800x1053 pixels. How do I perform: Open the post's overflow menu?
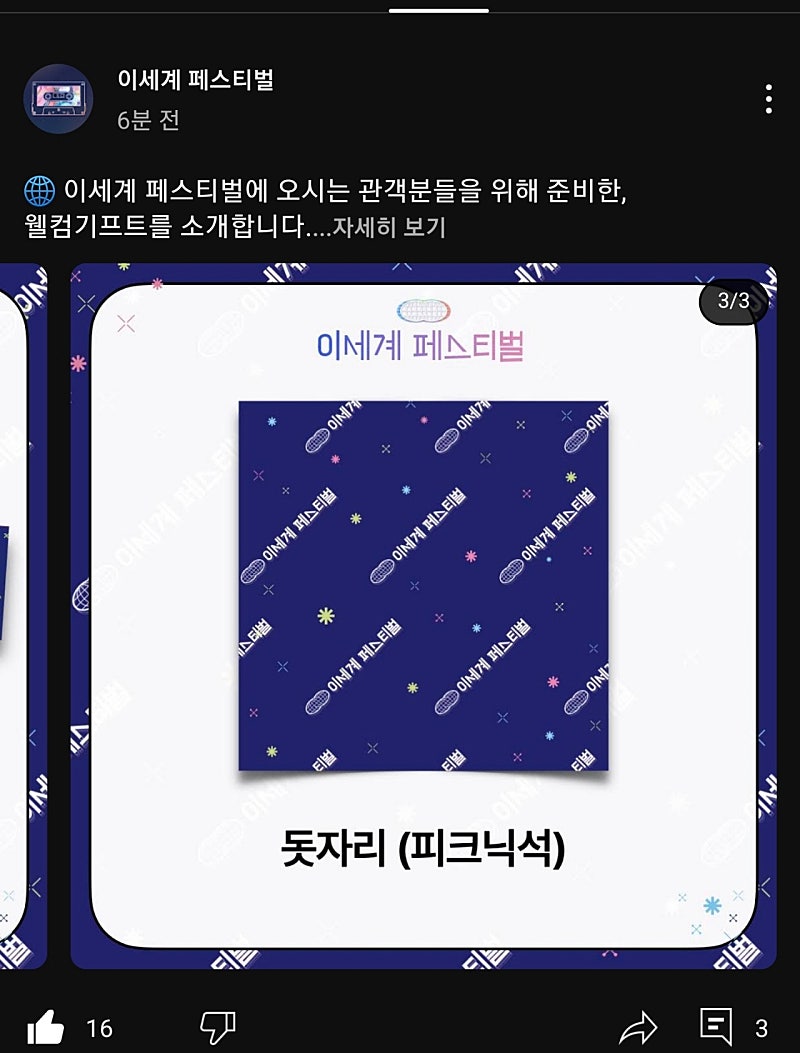[768, 99]
